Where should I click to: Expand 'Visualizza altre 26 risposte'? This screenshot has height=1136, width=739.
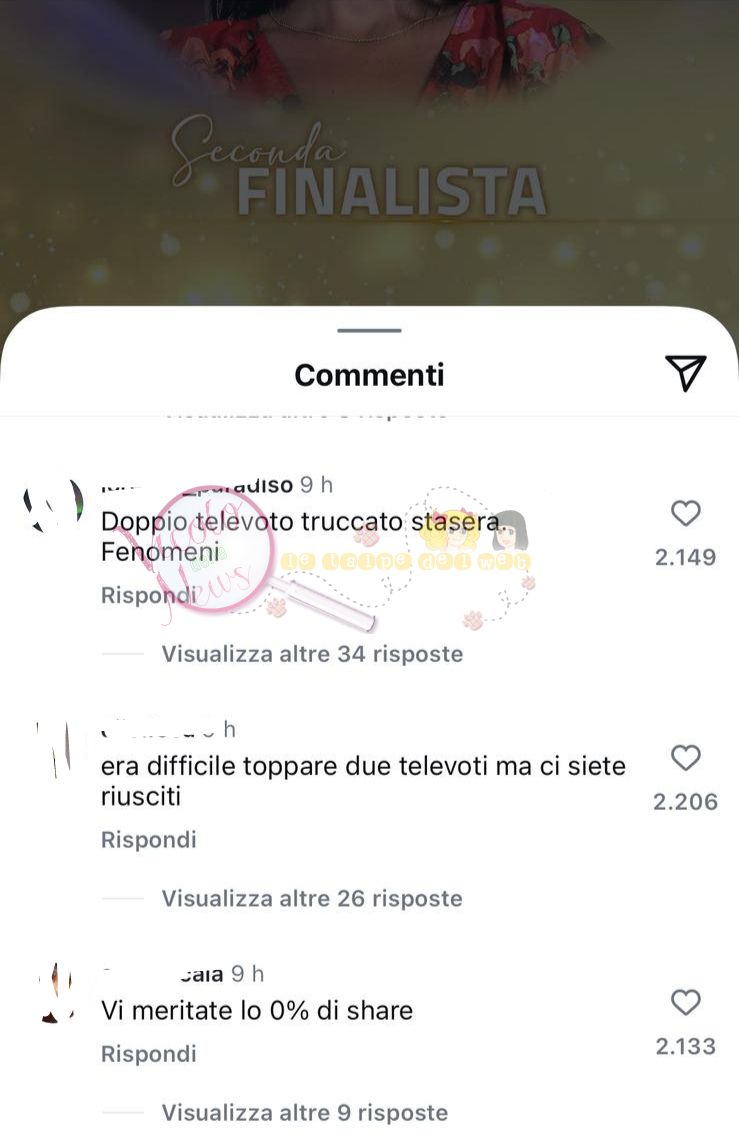pyautogui.click(x=312, y=898)
